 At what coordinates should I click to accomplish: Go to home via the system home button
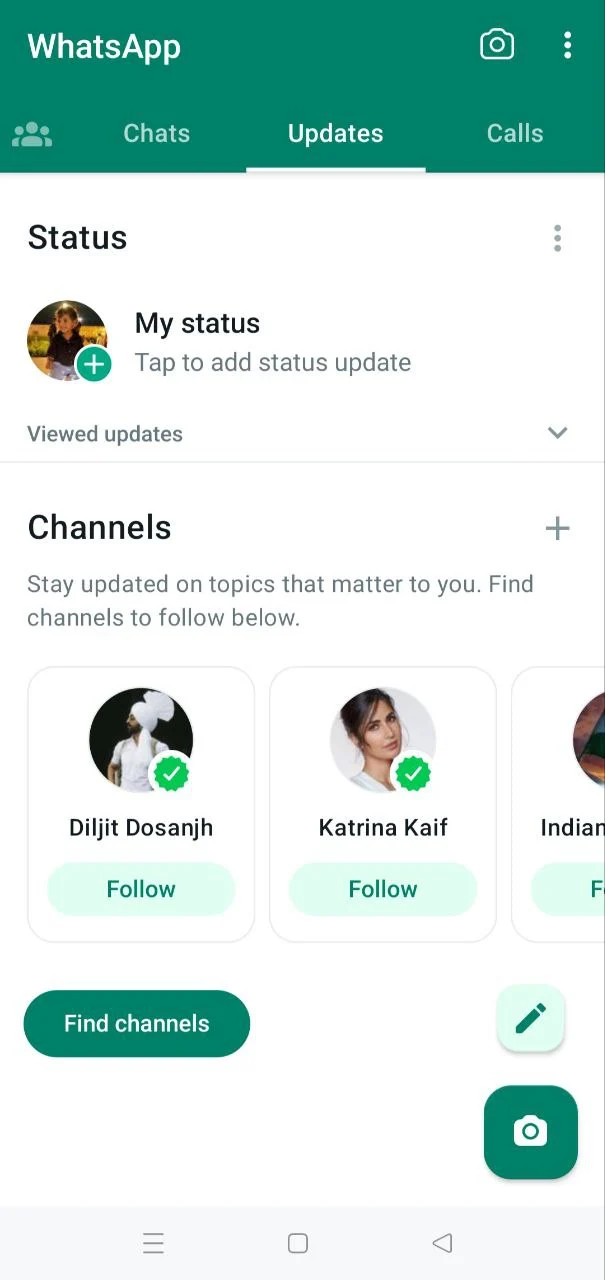click(297, 1243)
